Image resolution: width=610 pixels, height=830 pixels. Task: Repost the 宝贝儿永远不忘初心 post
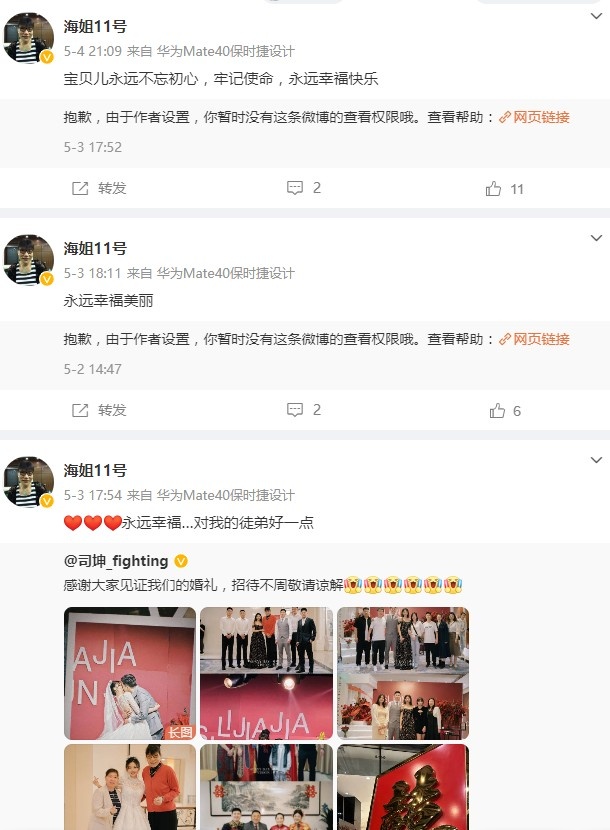(x=100, y=188)
